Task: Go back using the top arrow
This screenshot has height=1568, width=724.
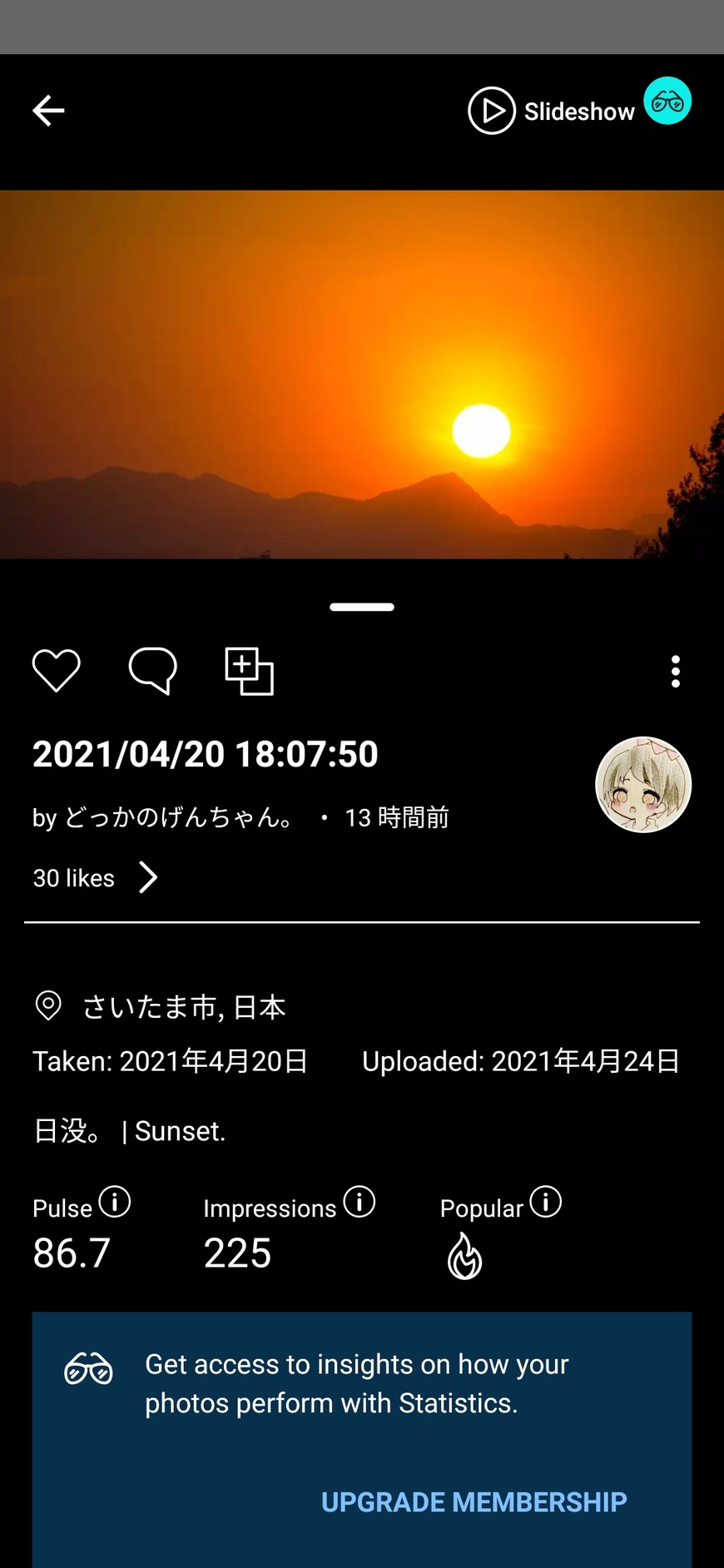Action: click(48, 110)
